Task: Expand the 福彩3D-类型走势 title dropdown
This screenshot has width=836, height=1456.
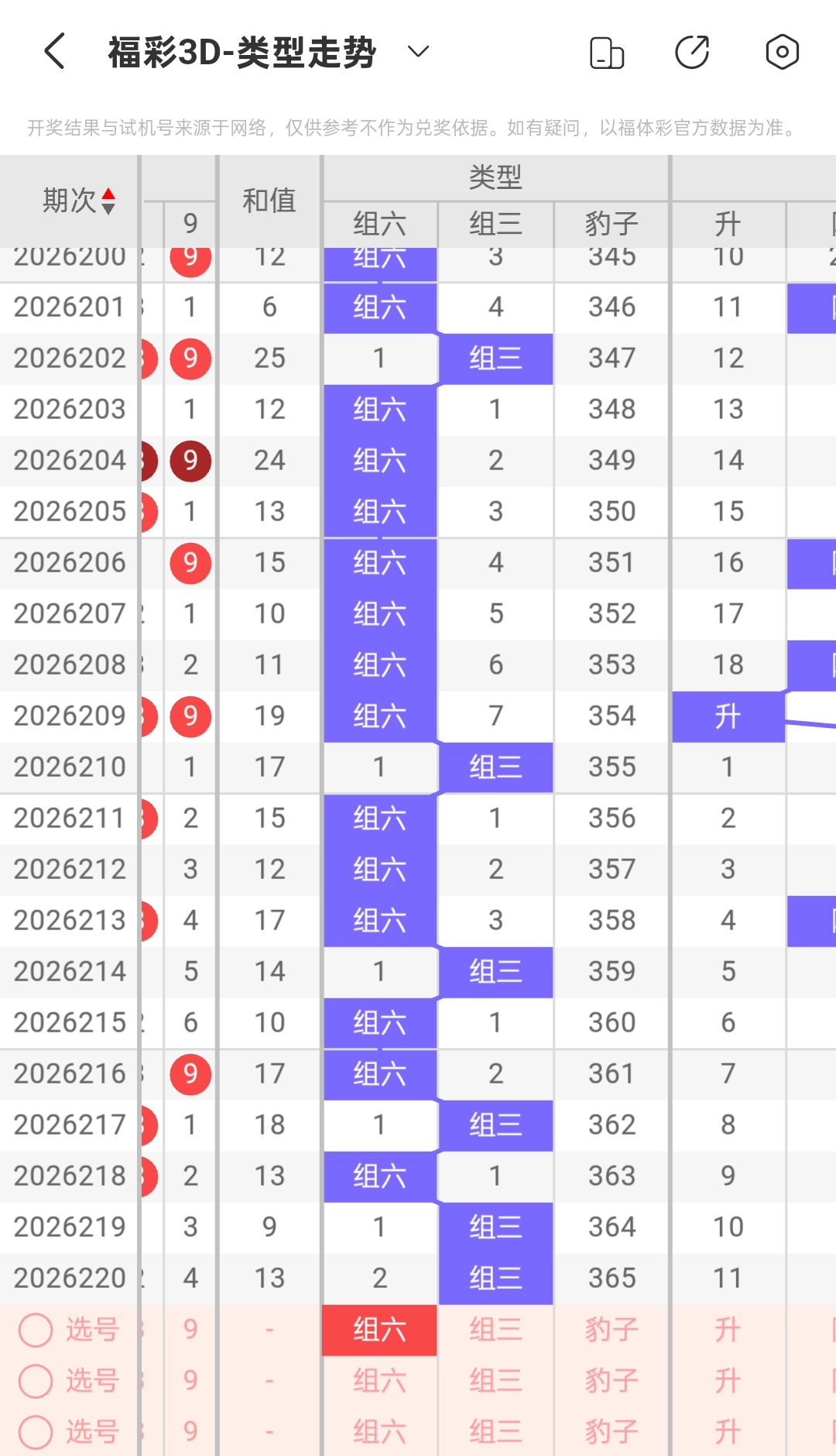Action: pyautogui.click(x=418, y=52)
